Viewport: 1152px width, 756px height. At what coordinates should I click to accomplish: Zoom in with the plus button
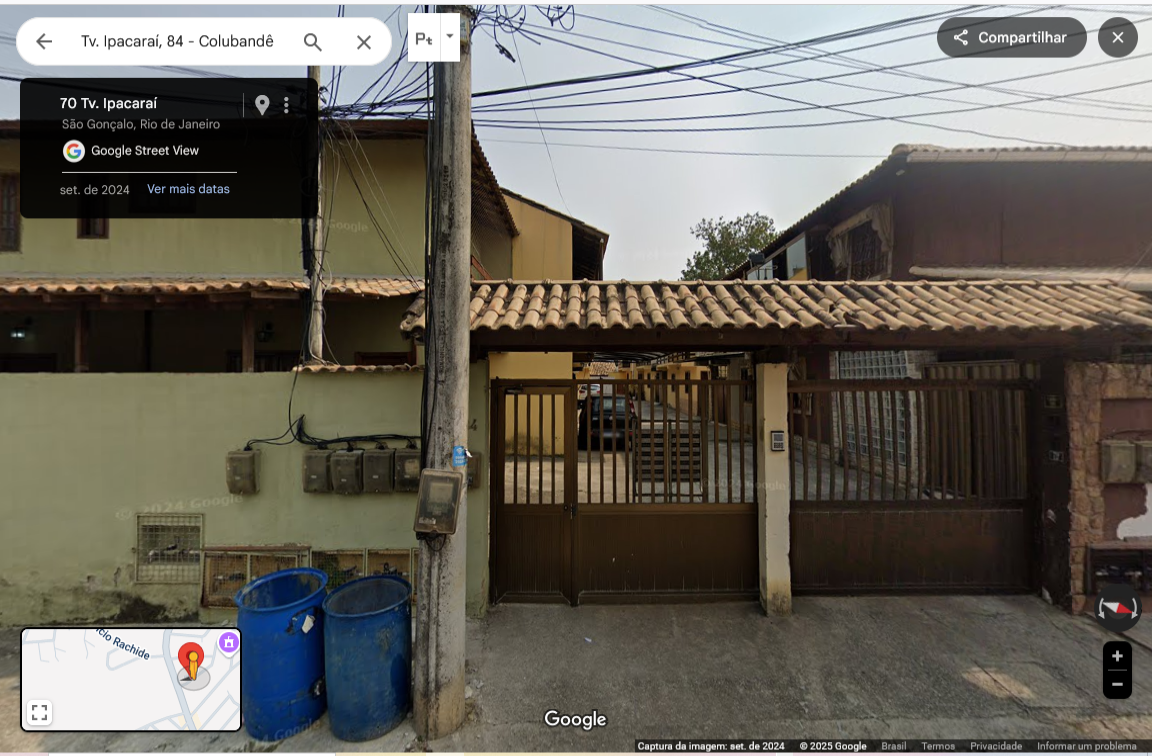pyautogui.click(x=1117, y=656)
